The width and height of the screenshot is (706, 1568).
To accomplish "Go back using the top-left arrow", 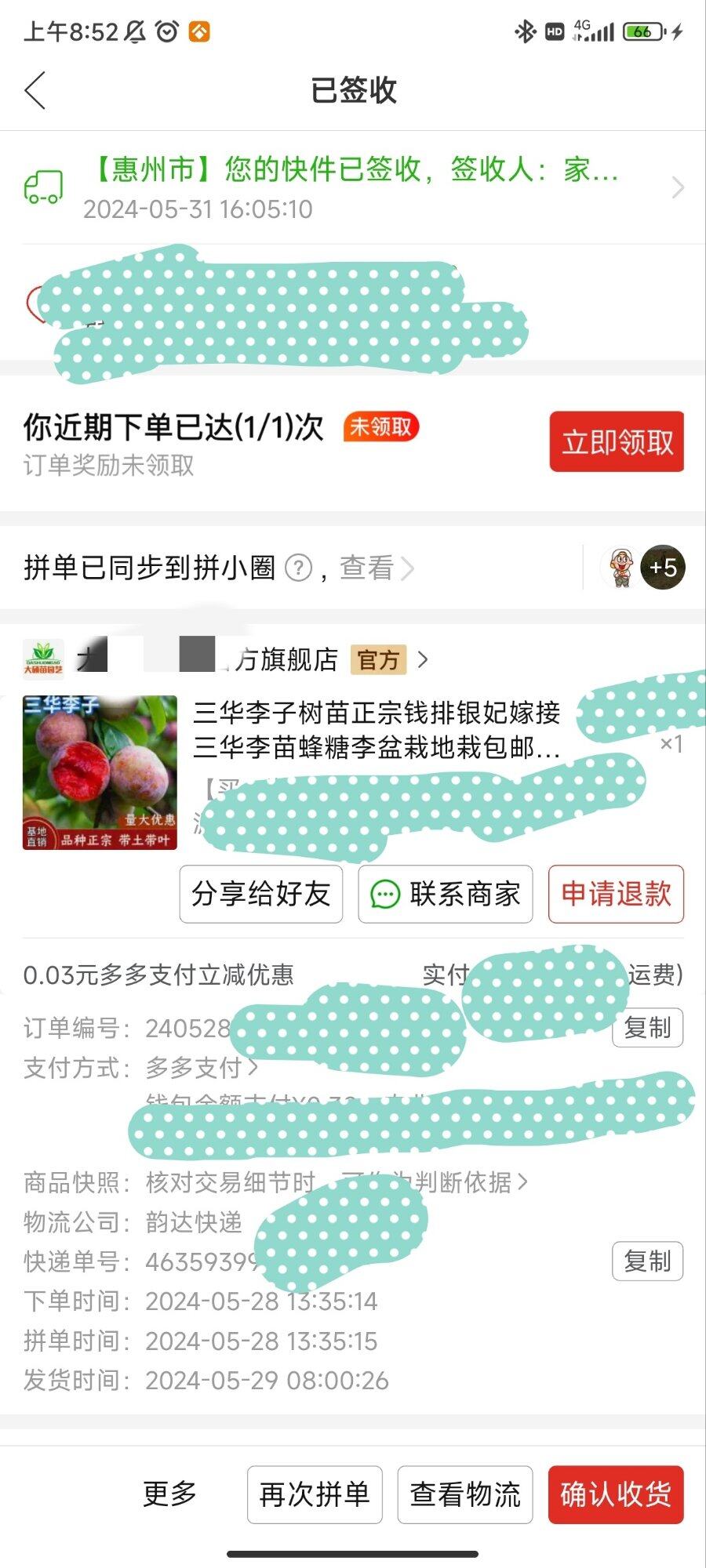I will click(x=35, y=90).
